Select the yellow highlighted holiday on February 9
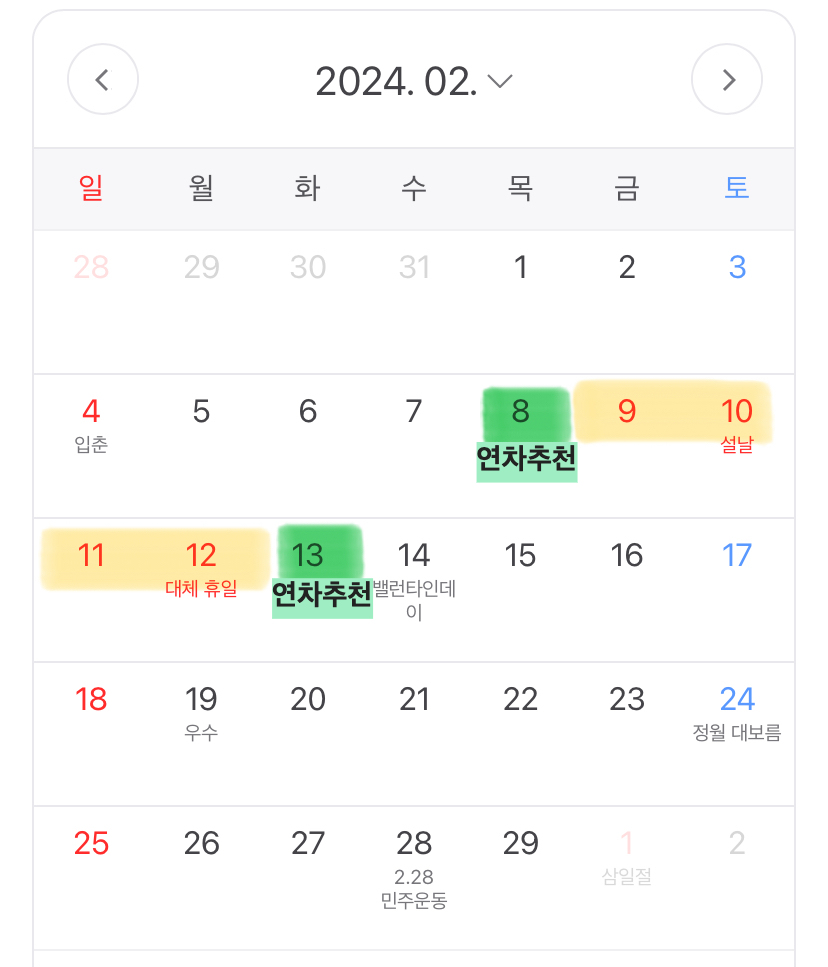The width and height of the screenshot is (828, 967). [x=626, y=411]
